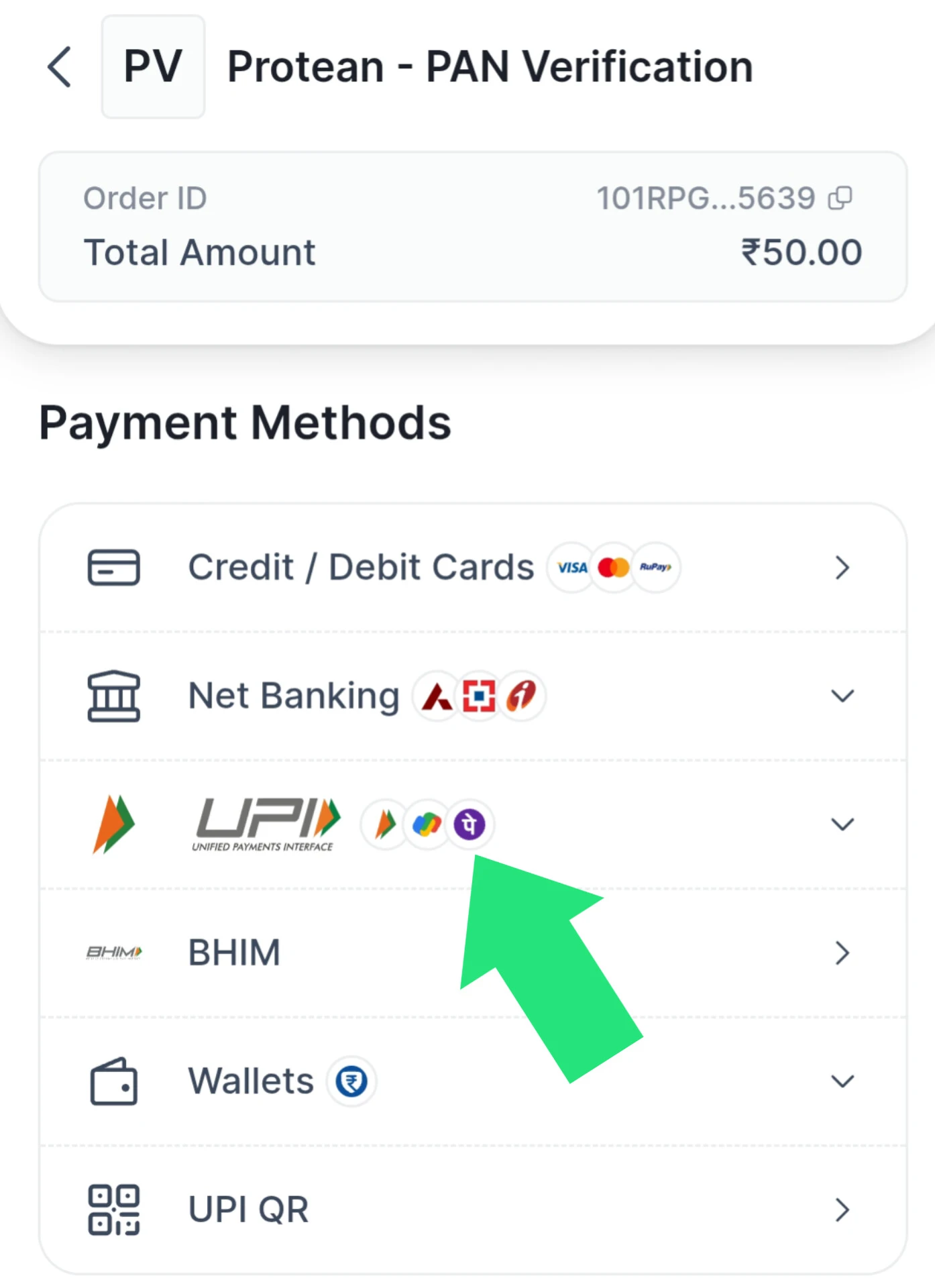Select the Mastercard icon beside Credit/Debit Cards
This screenshot has height=1288, width=935.
(x=614, y=568)
